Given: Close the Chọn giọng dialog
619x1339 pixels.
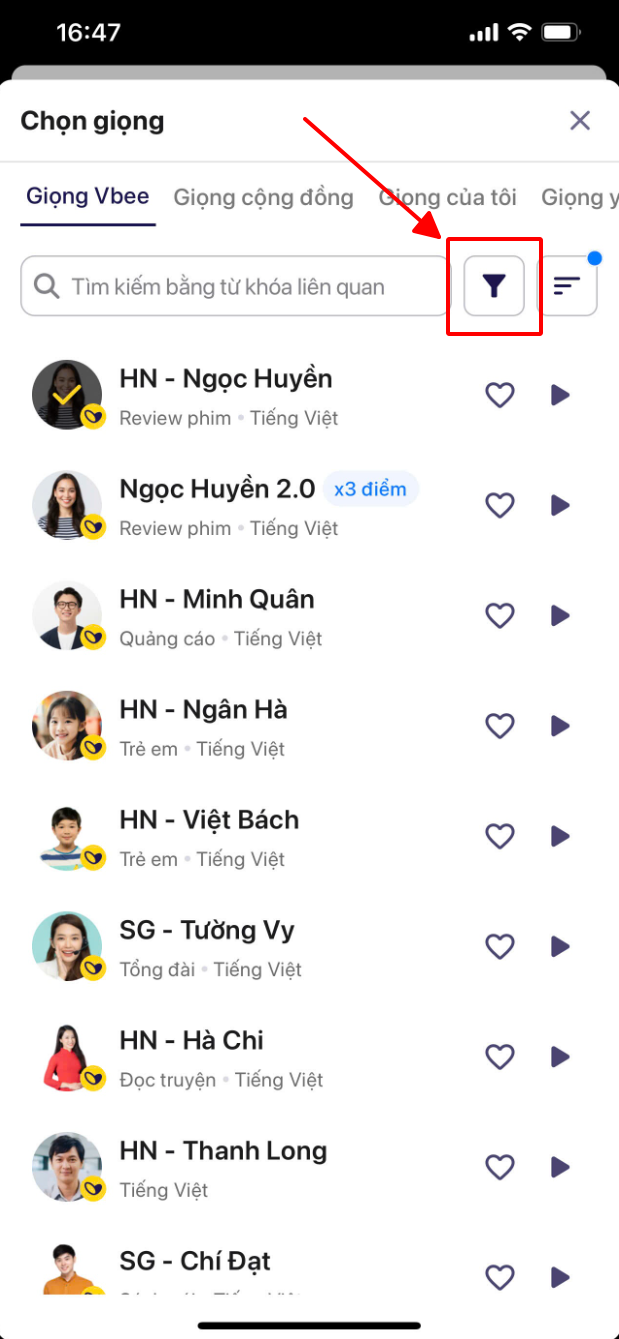Looking at the screenshot, I should (580, 121).
